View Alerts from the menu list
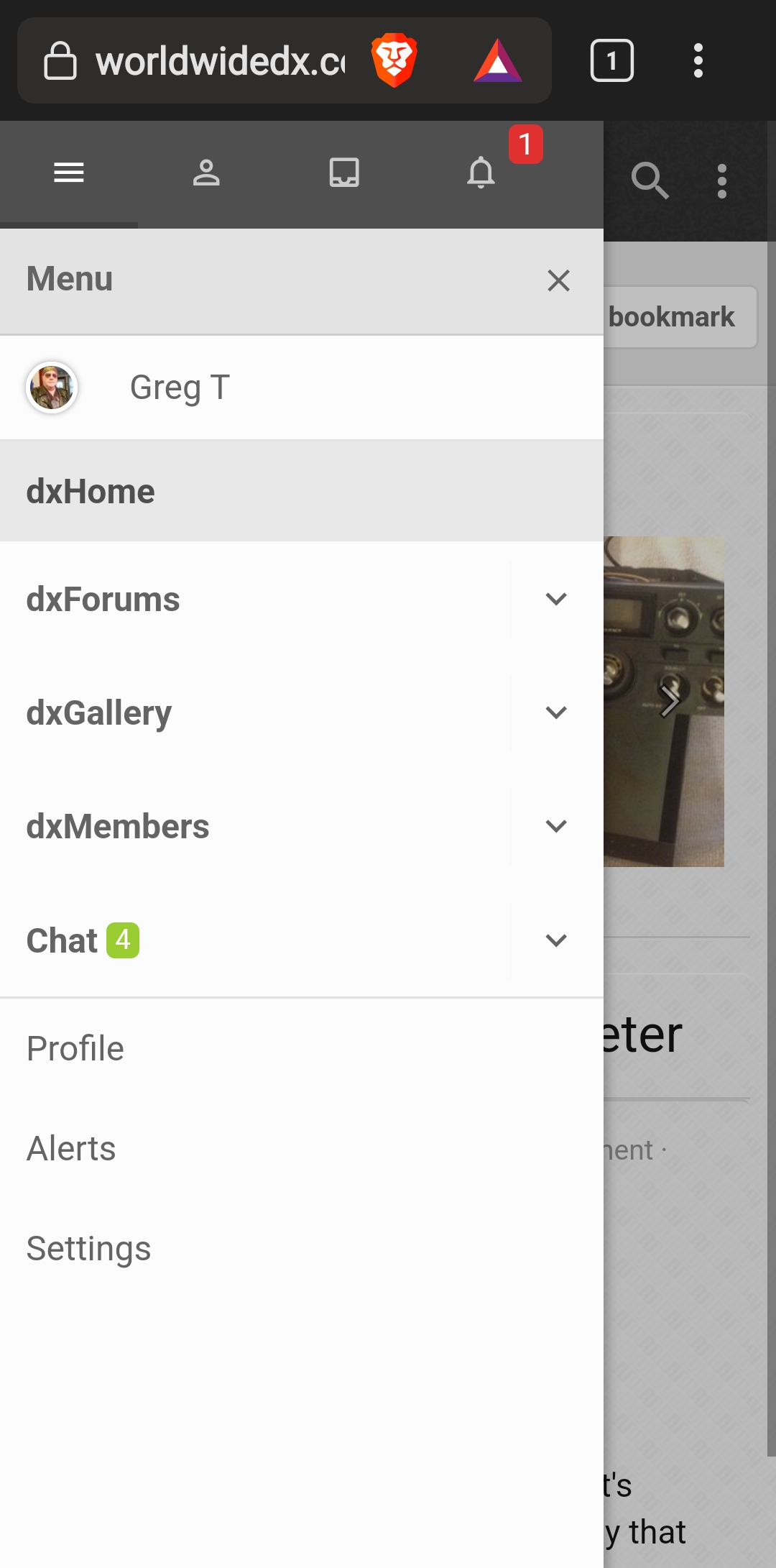Image resolution: width=776 pixels, height=1568 pixels. [x=71, y=1149]
